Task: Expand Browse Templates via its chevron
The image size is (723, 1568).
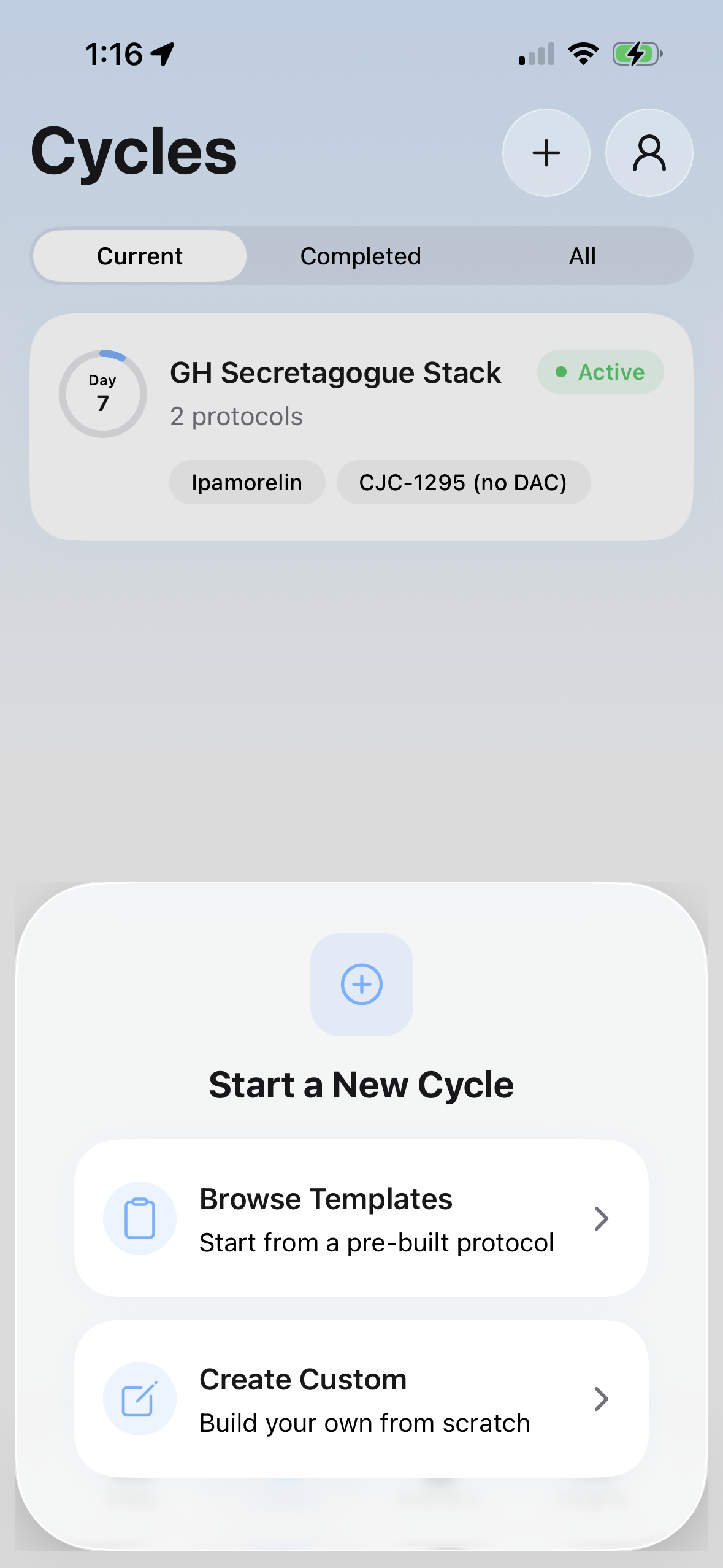Action: tap(602, 1218)
